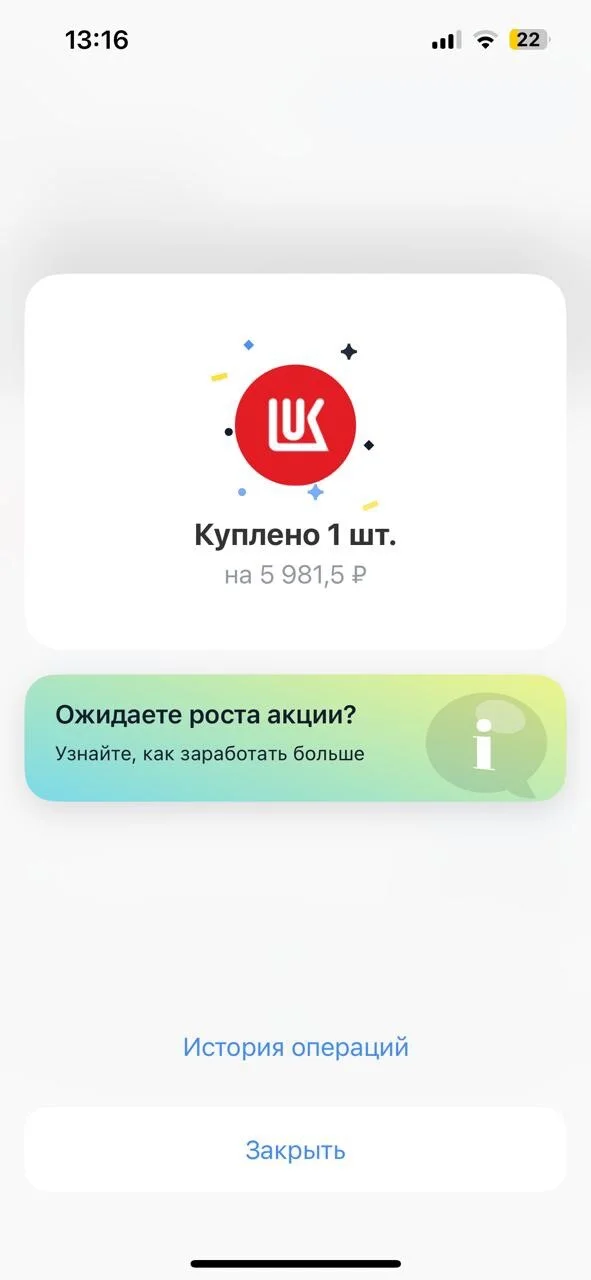Tap the Закрыть button
The image size is (591, 1280).
pyautogui.click(x=295, y=1150)
